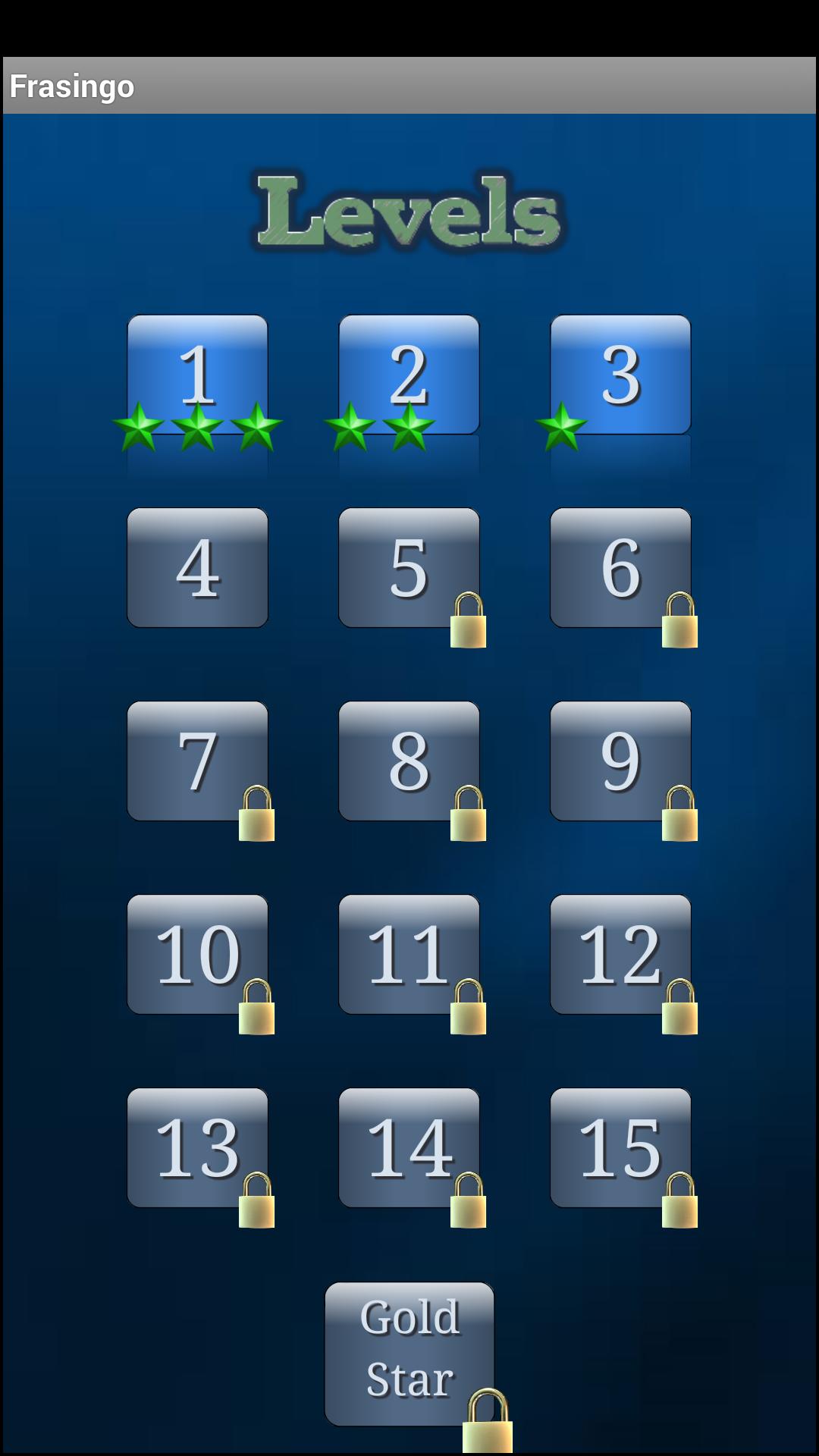The width and height of the screenshot is (819, 1456).
Task: Select level 8
Action: [x=409, y=761]
